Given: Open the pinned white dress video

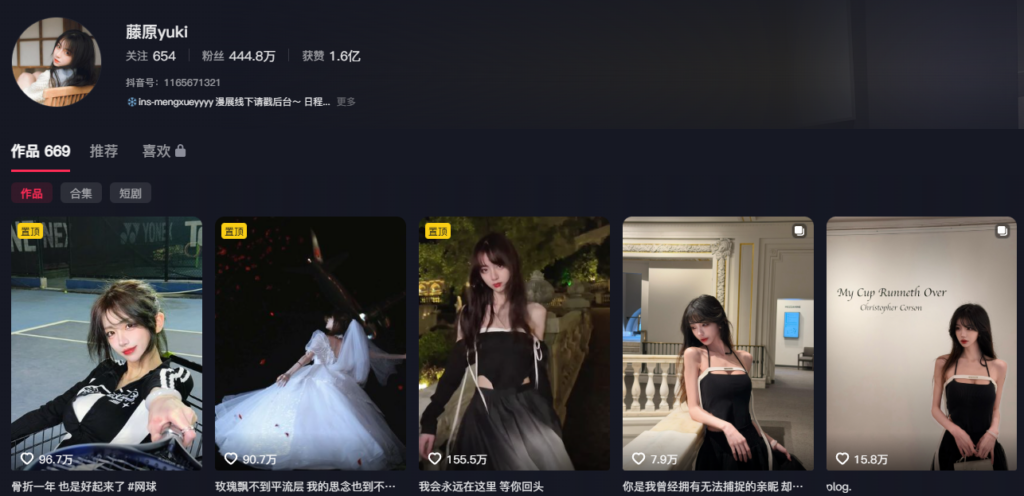Looking at the screenshot, I should pyautogui.click(x=310, y=343).
